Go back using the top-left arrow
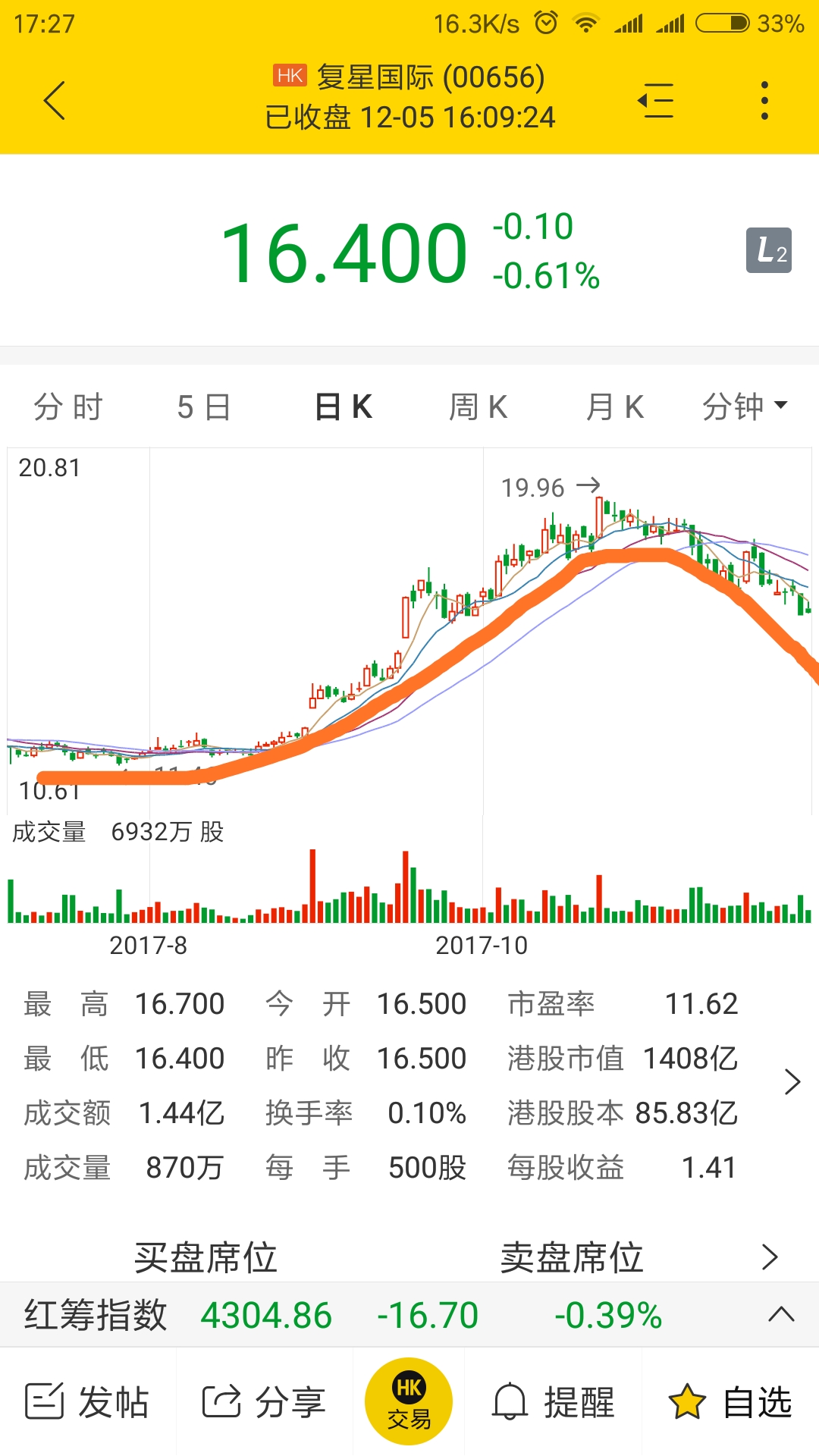This screenshot has width=819, height=1456. tap(55, 100)
